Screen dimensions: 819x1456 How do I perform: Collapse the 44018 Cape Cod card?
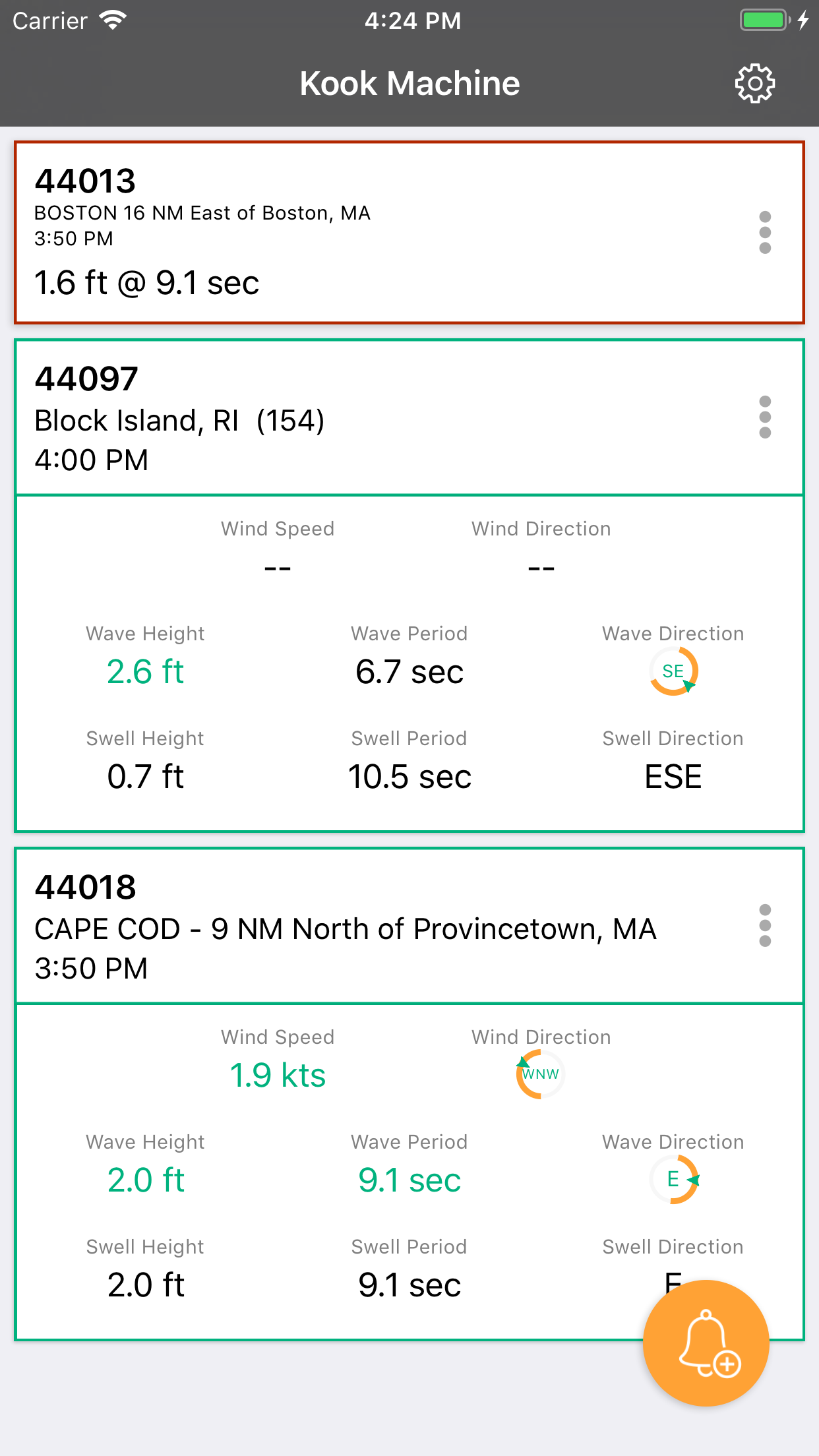click(x=382, y=926)
